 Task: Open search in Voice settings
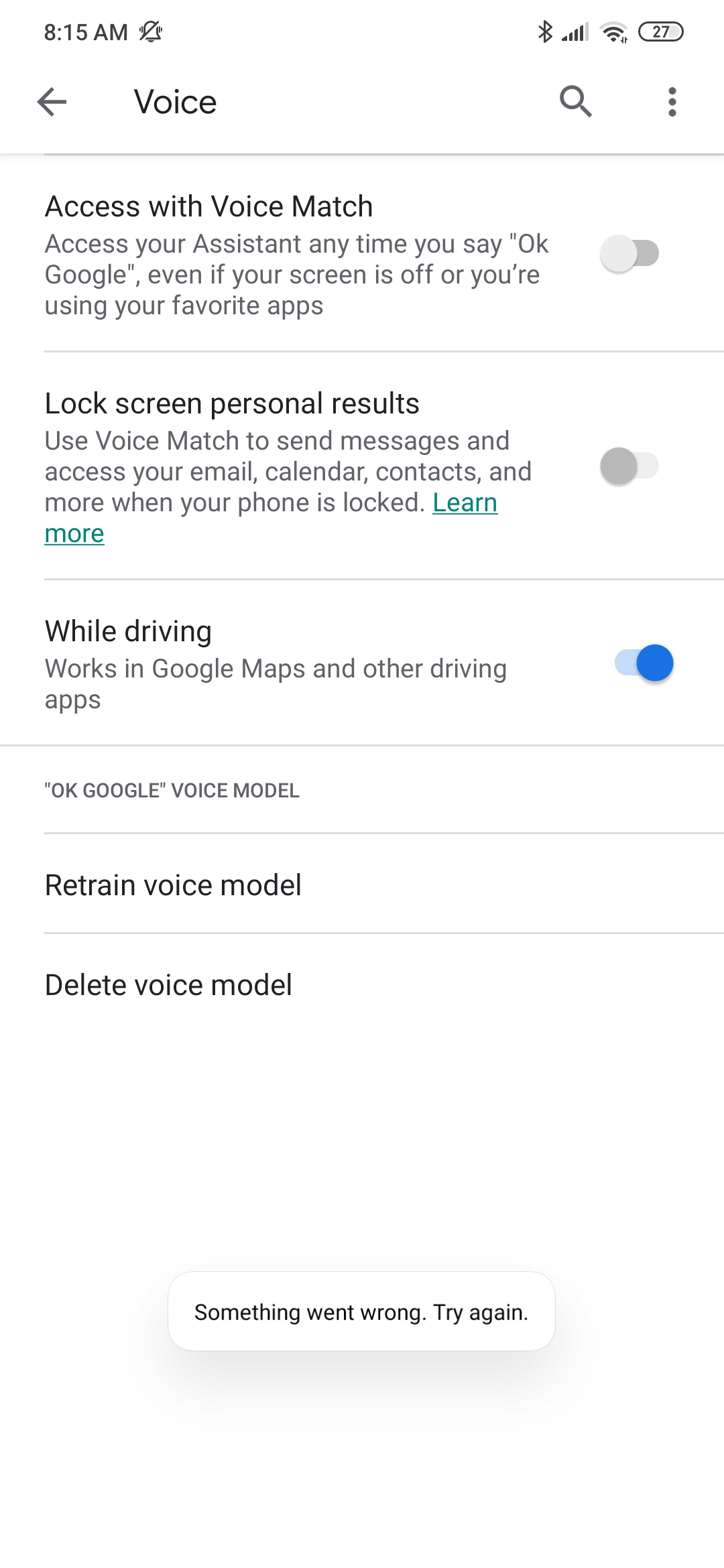(575, 102)
